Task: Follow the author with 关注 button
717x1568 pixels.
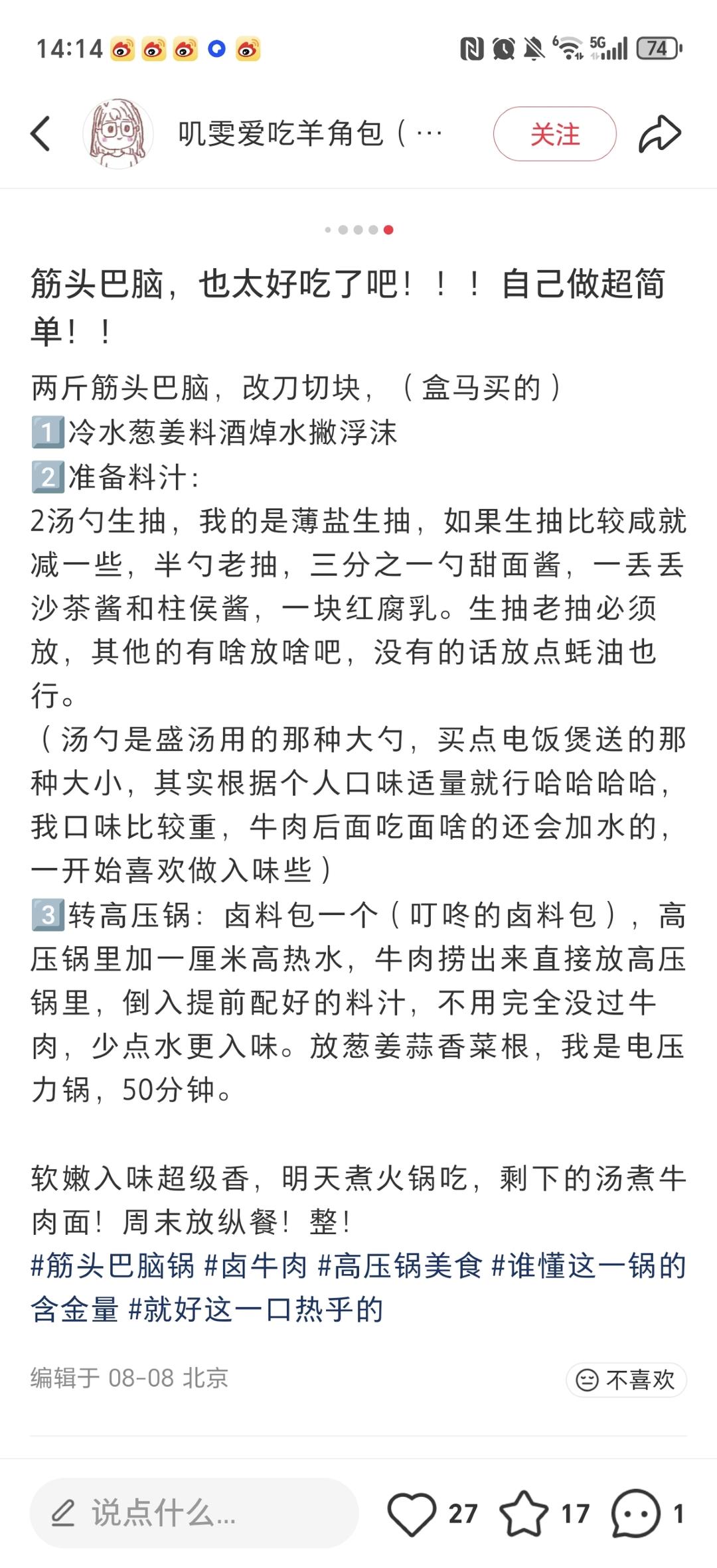Action: coord(554,134)
